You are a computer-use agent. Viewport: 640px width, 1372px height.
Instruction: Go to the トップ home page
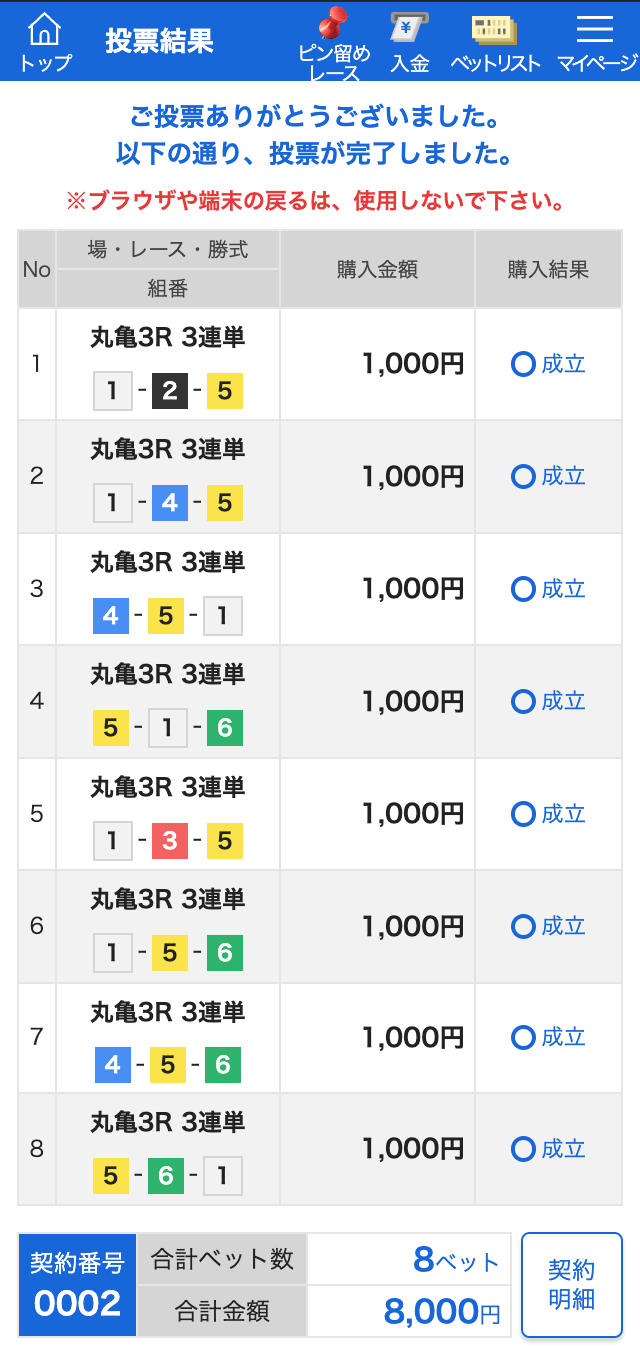tap(45, 42)
